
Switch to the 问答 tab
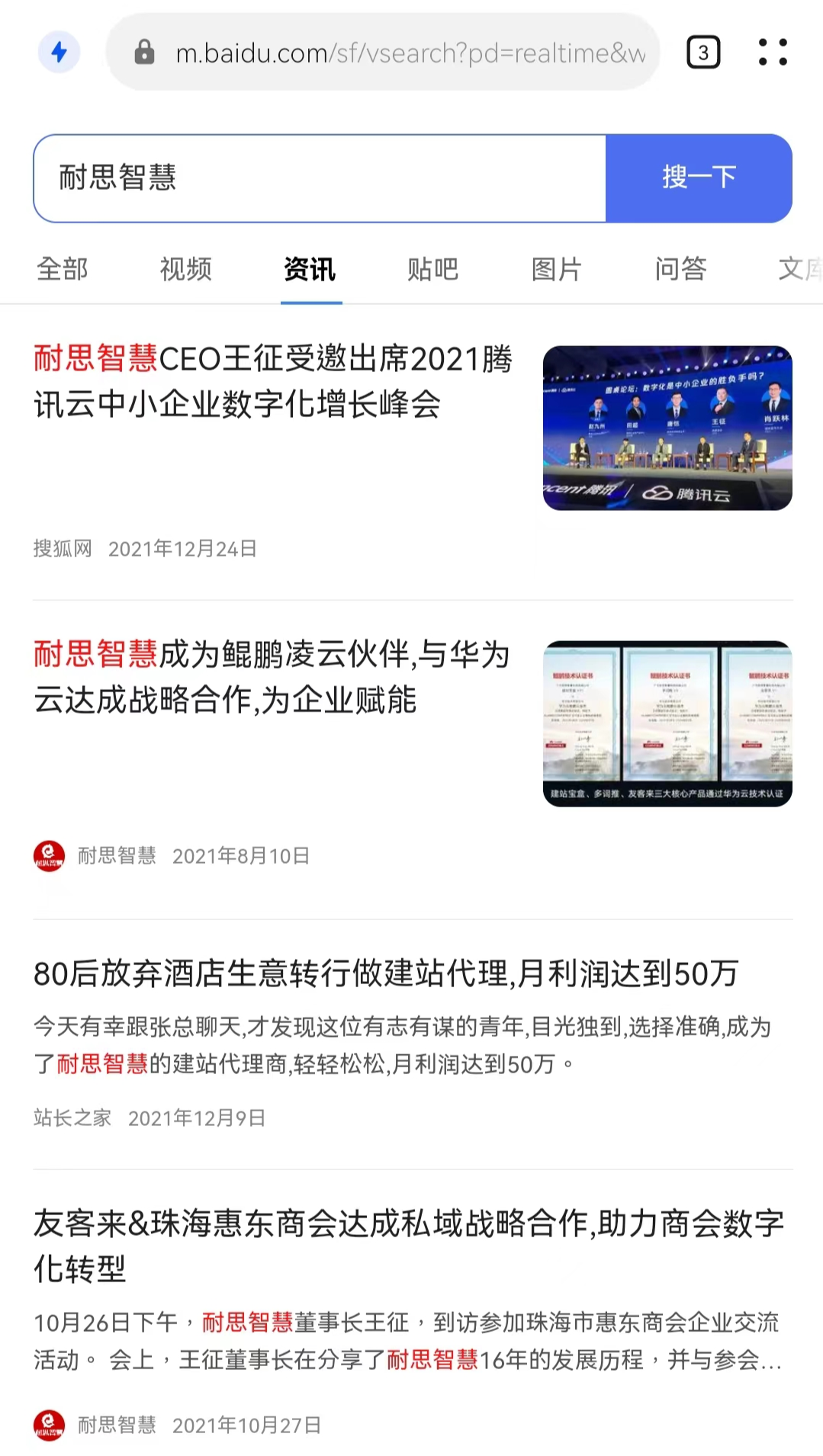[x=680, y=269]
